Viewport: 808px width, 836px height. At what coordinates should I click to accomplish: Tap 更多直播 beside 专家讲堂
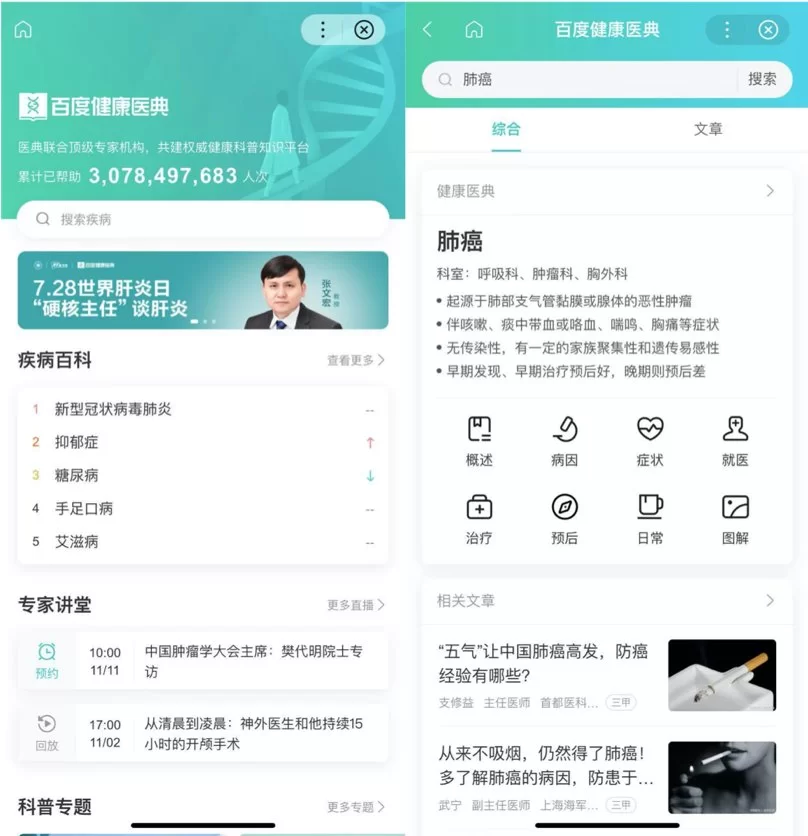(355, 605)
